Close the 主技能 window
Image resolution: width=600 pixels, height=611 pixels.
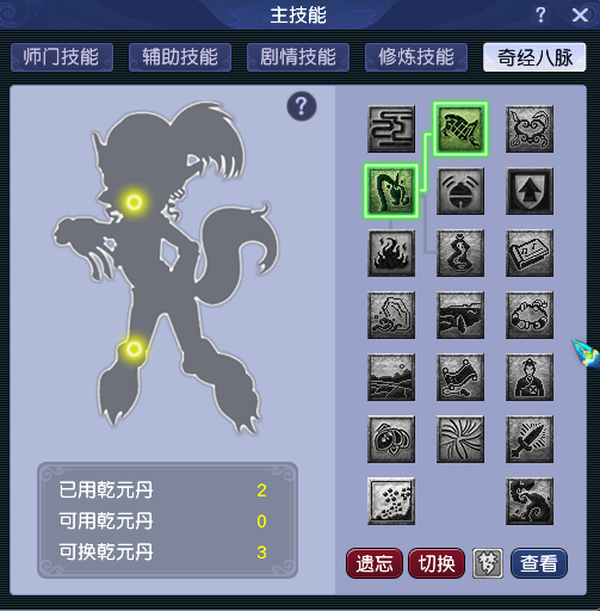click(x=579, y=15)
